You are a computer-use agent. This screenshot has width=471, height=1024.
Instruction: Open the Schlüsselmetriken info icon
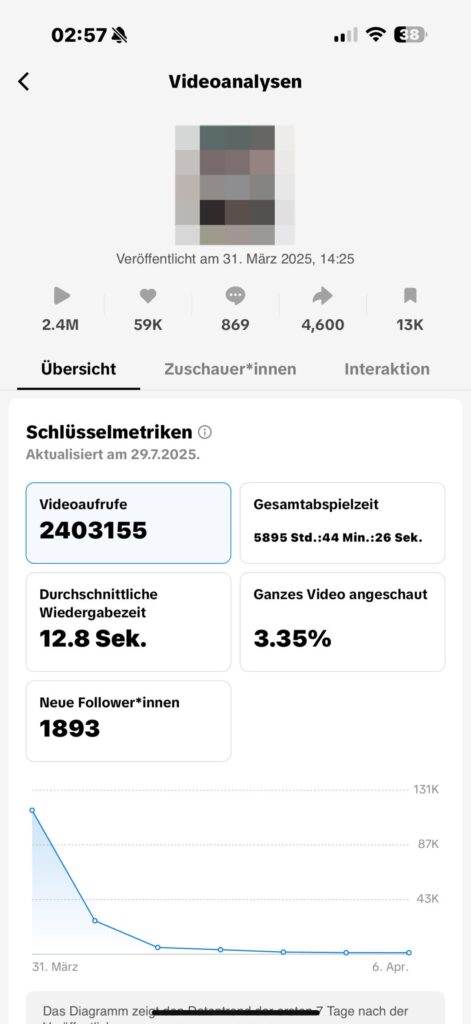(x=204, y=432)
